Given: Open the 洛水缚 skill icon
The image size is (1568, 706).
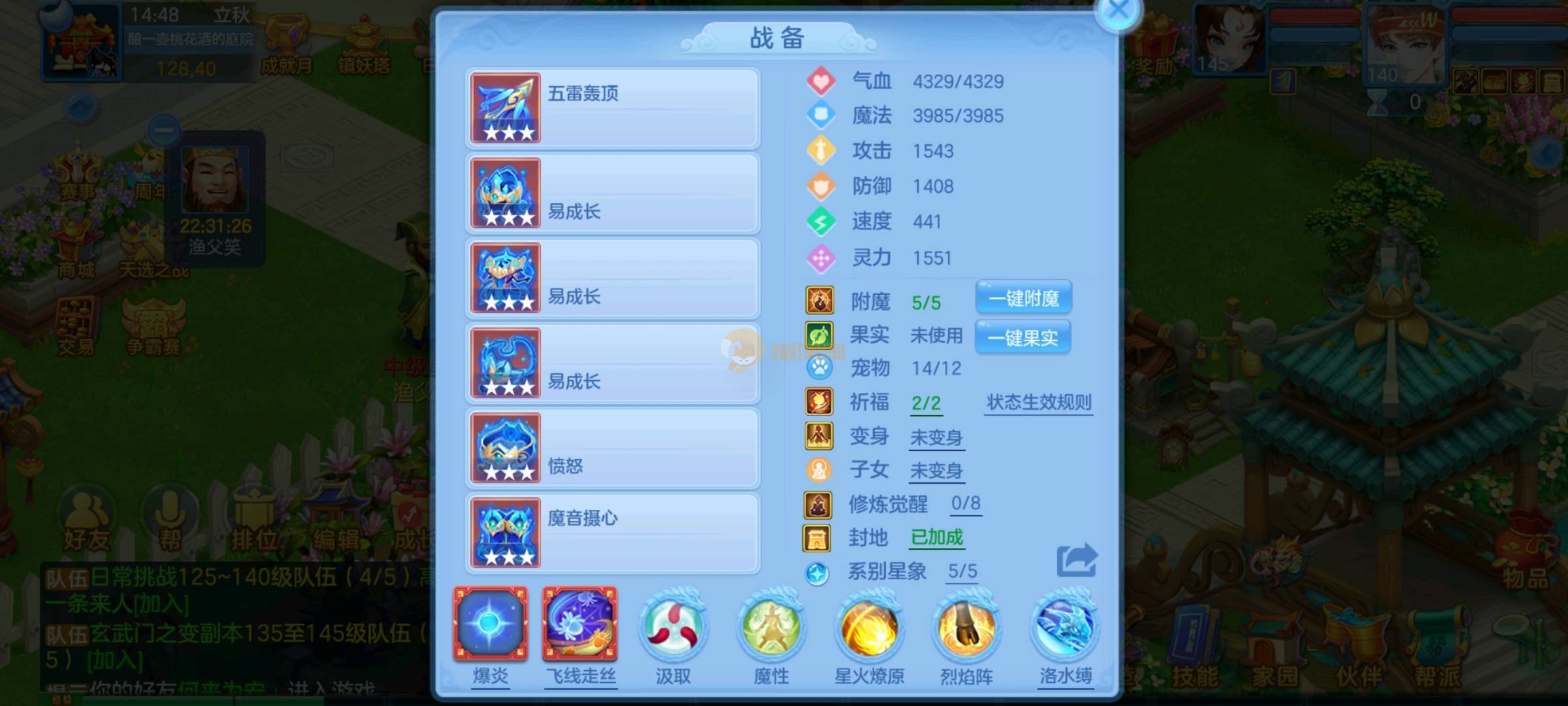Looking at the screenshot, I should coord(1065,628).
